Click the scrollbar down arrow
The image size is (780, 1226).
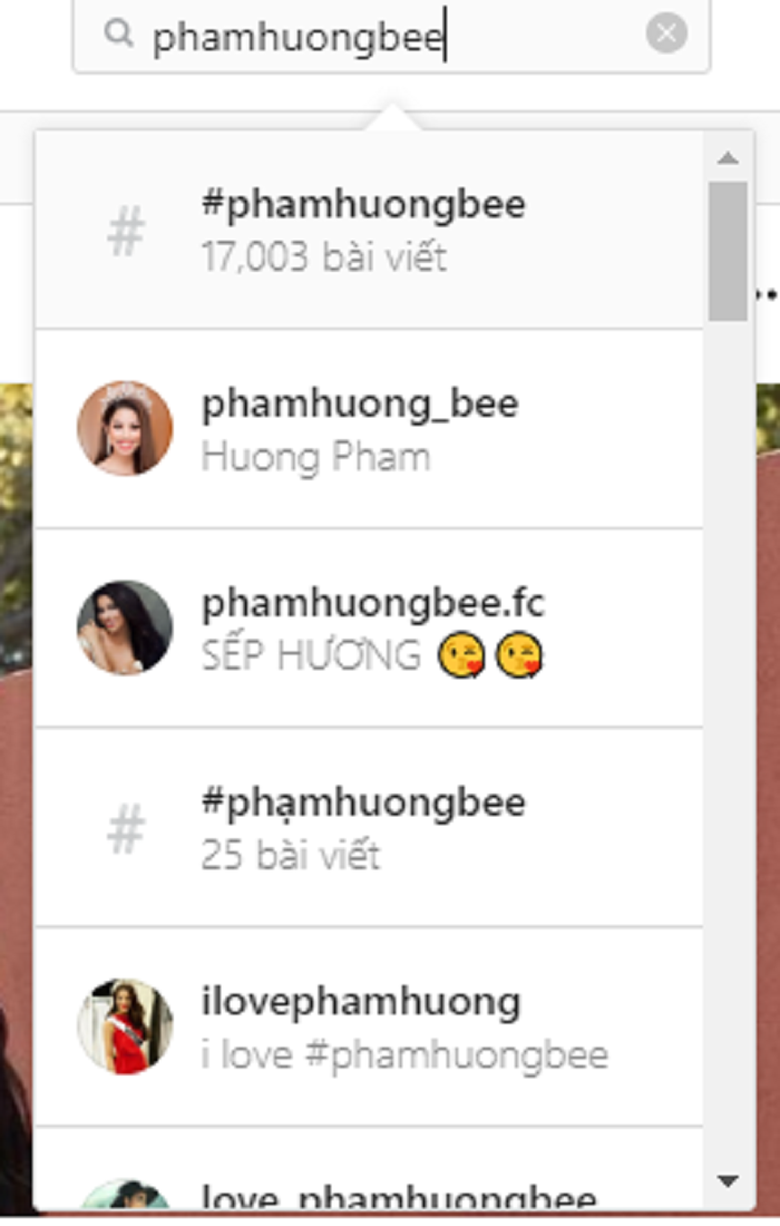[728, 1181]
